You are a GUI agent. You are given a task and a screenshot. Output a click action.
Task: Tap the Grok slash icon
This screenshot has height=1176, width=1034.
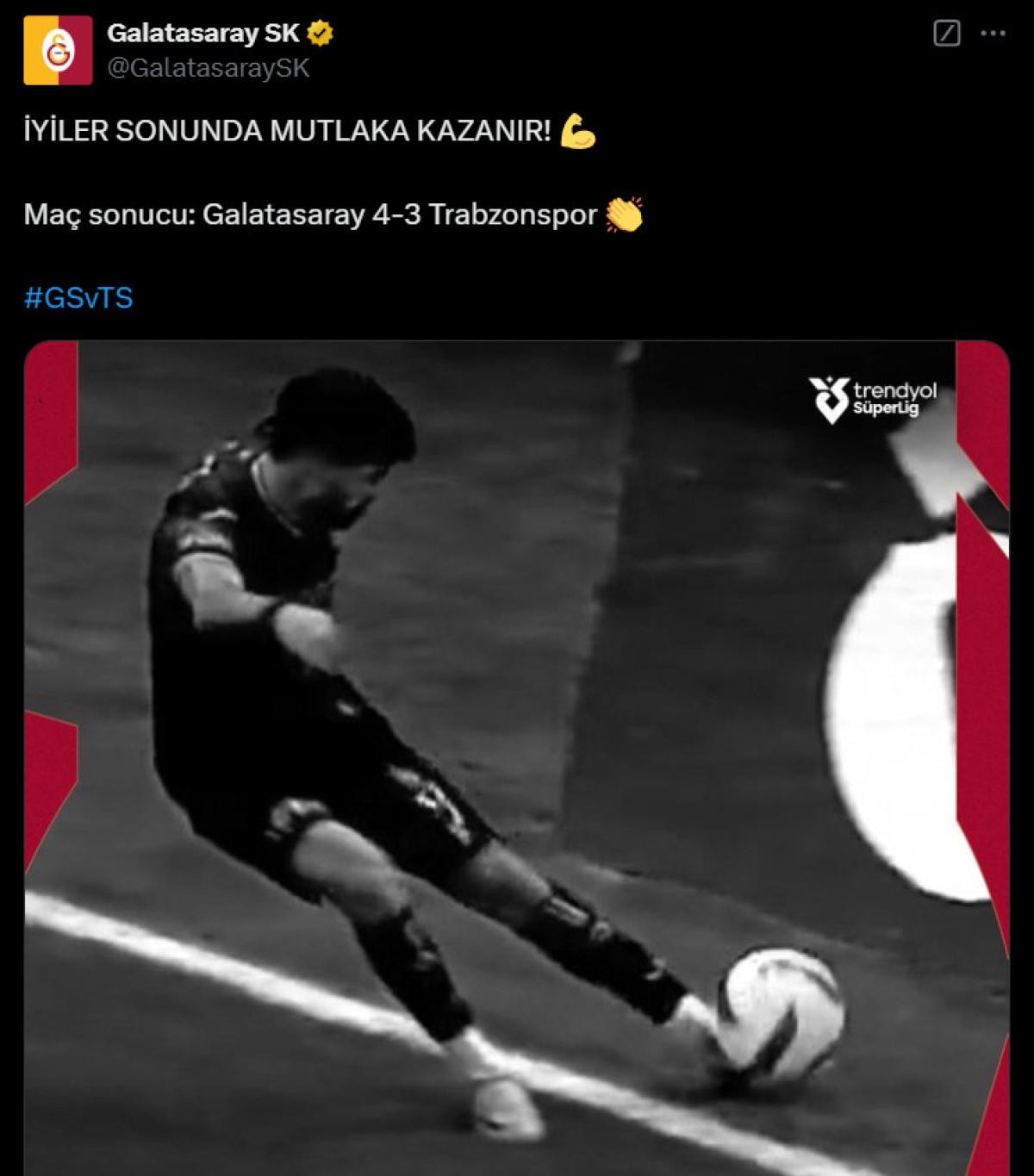point(946,34)
